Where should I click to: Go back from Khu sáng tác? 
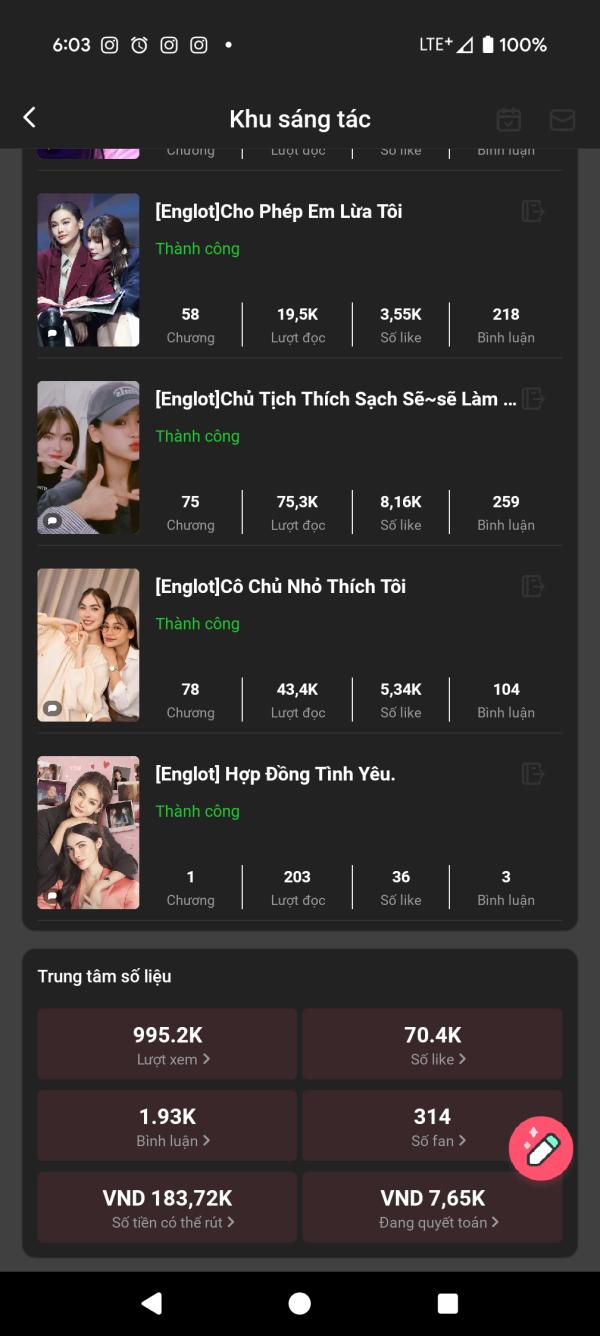coord(30,118)
